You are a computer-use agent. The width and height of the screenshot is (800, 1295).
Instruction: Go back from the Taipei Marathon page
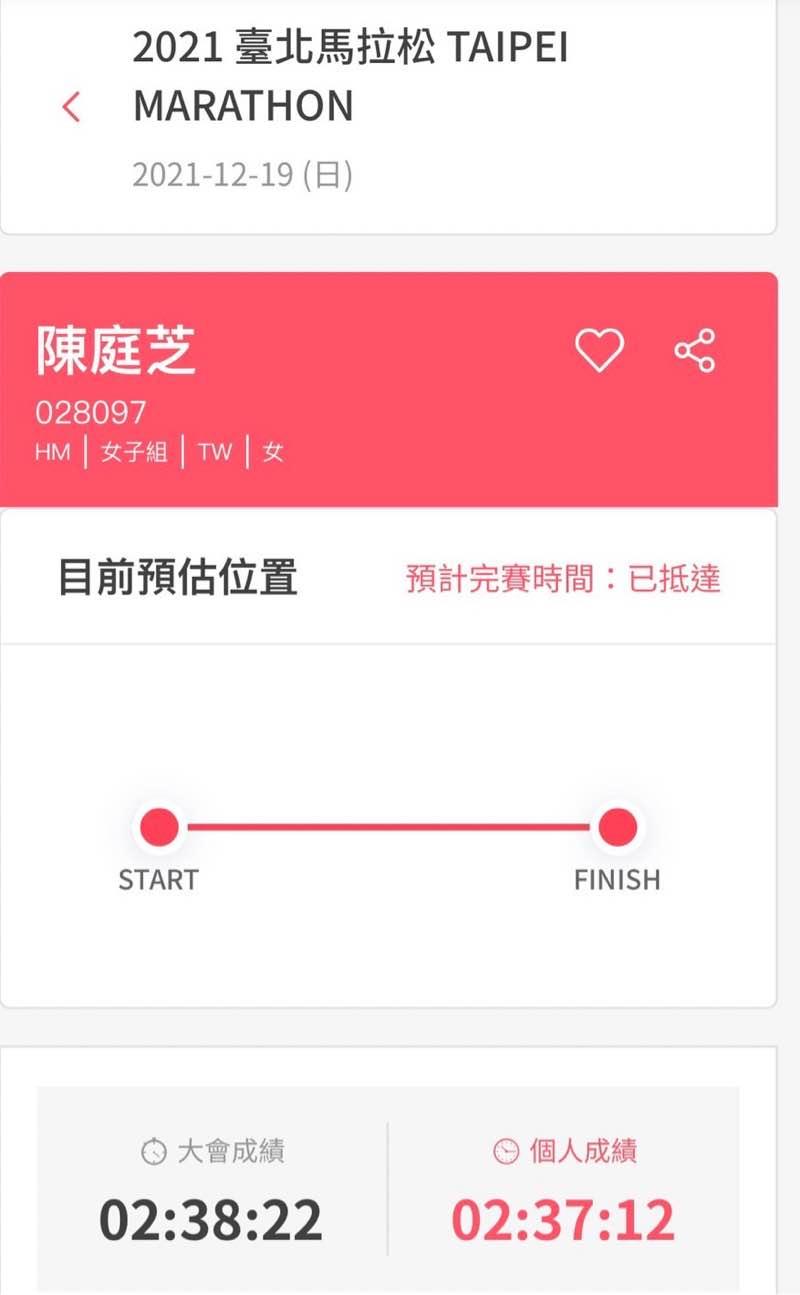71,106
